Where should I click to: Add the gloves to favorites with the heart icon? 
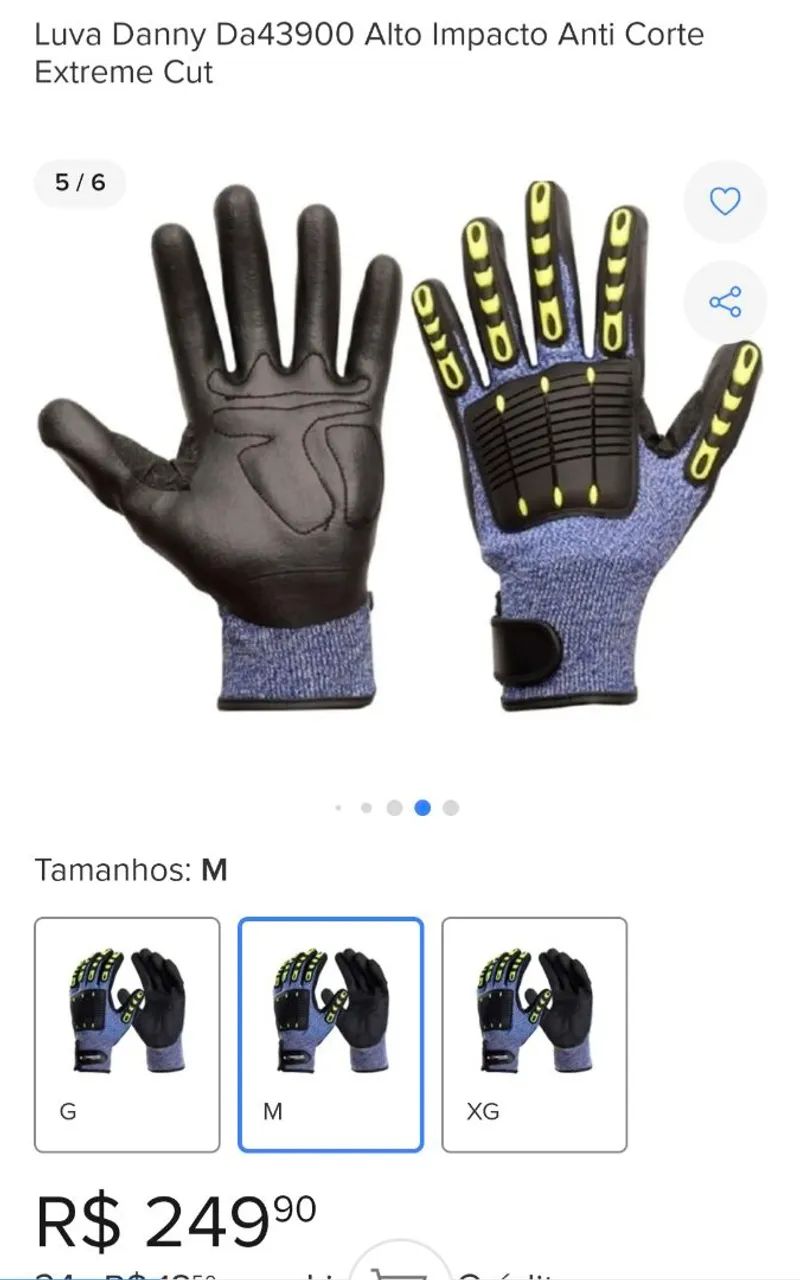(724, 202)
